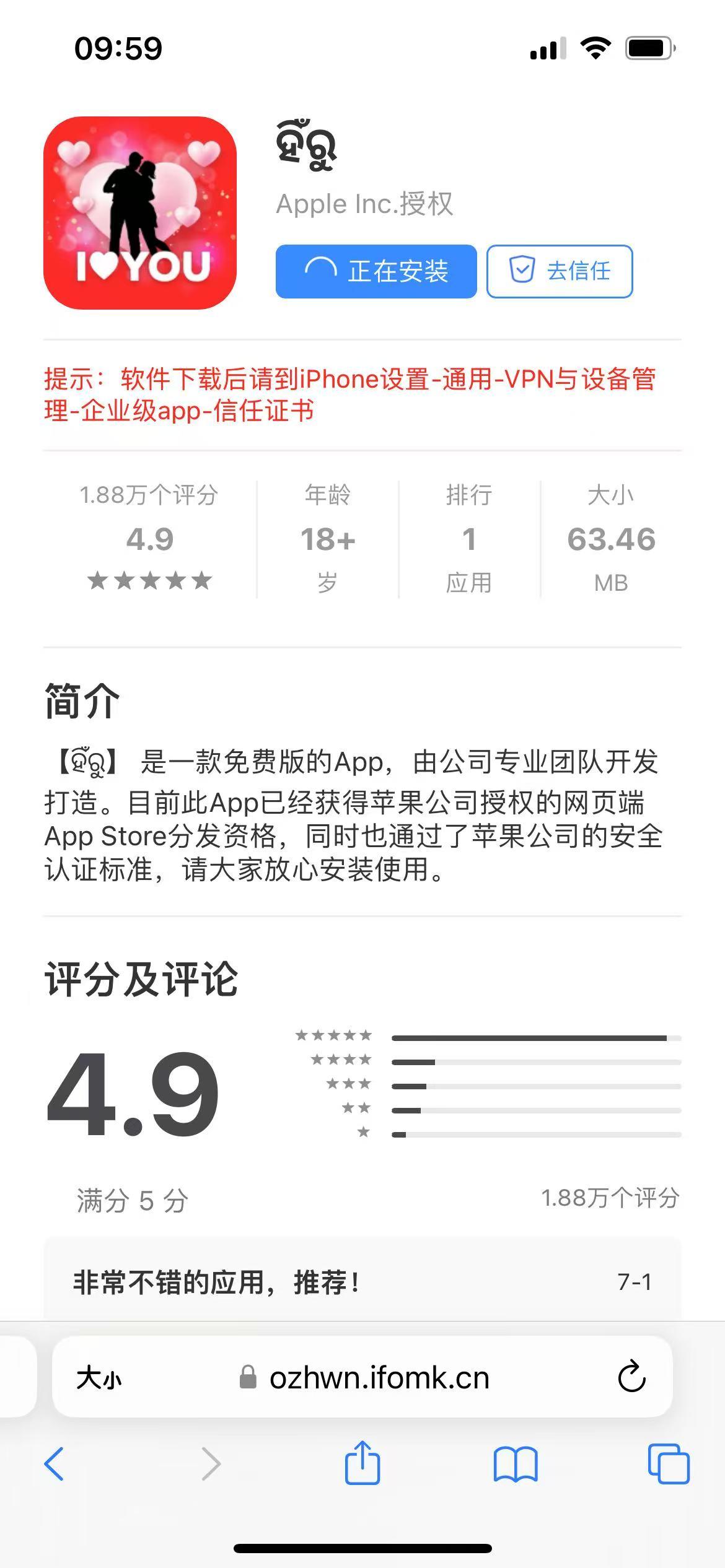
Task: Open the 大小 page settings in the address bar
Action: (99, 1379)
